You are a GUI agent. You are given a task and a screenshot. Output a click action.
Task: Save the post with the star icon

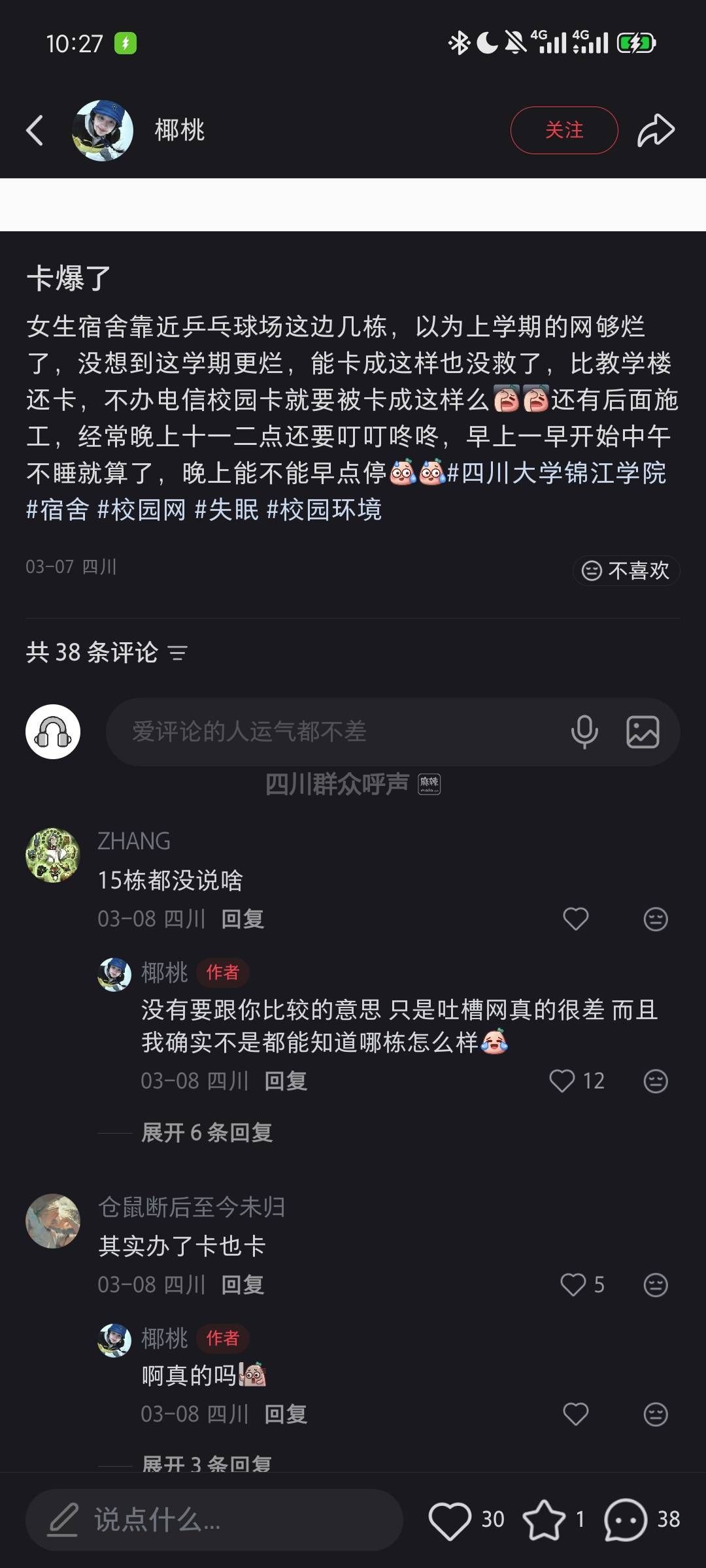(544, 1520)
